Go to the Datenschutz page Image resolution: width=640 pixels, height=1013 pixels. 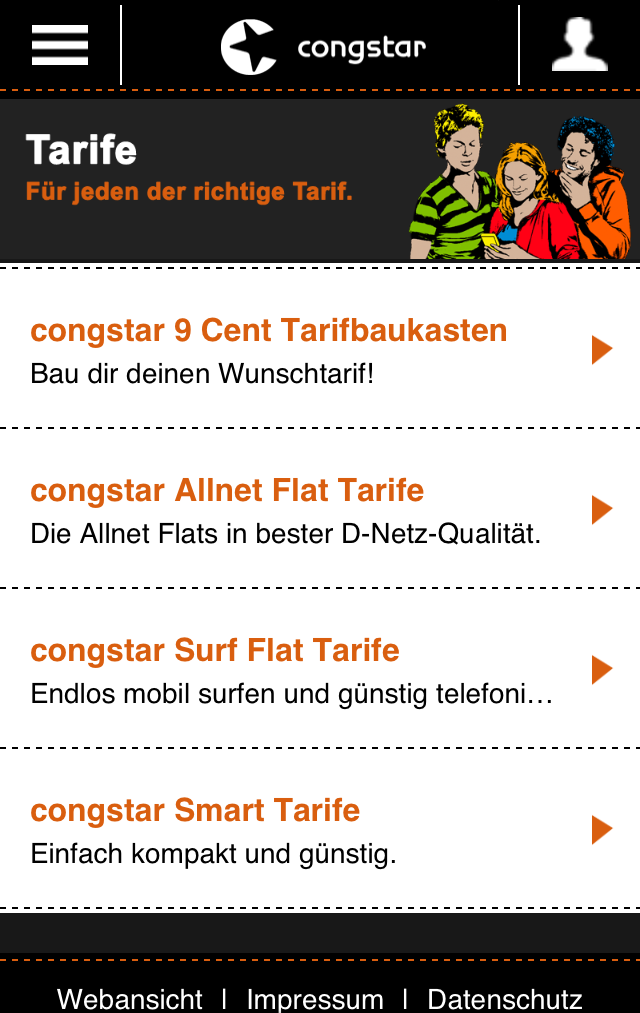pos(504,998)
